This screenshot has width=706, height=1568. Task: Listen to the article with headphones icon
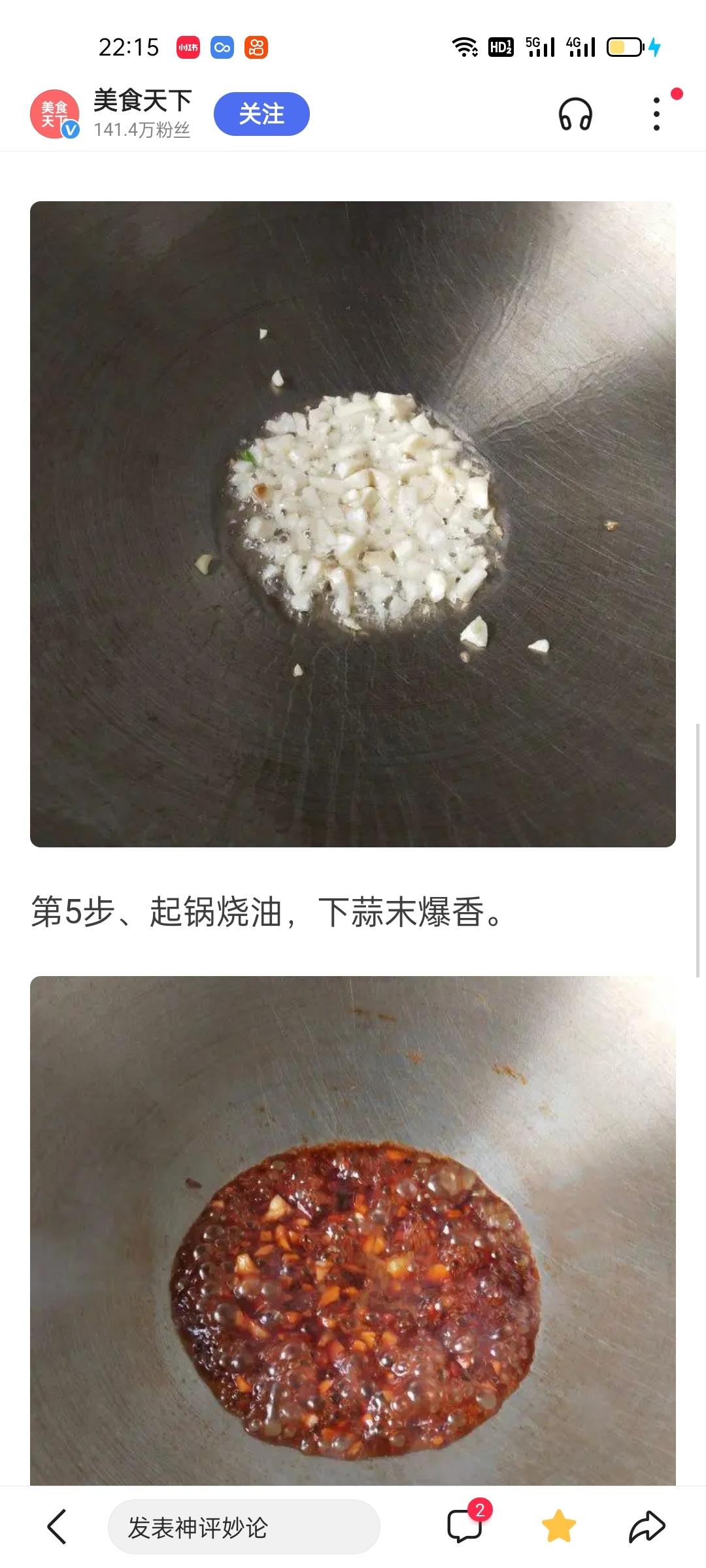click(575, 115)
